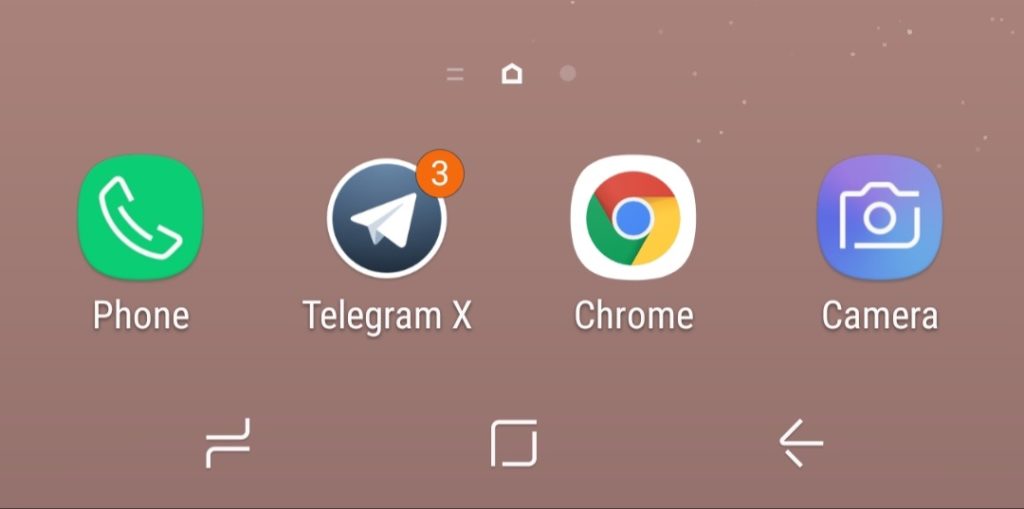The width and height of the screenshot is (1024, 509).
Task: Tap the navigation bar home button
Action: [x=513, y=443]
